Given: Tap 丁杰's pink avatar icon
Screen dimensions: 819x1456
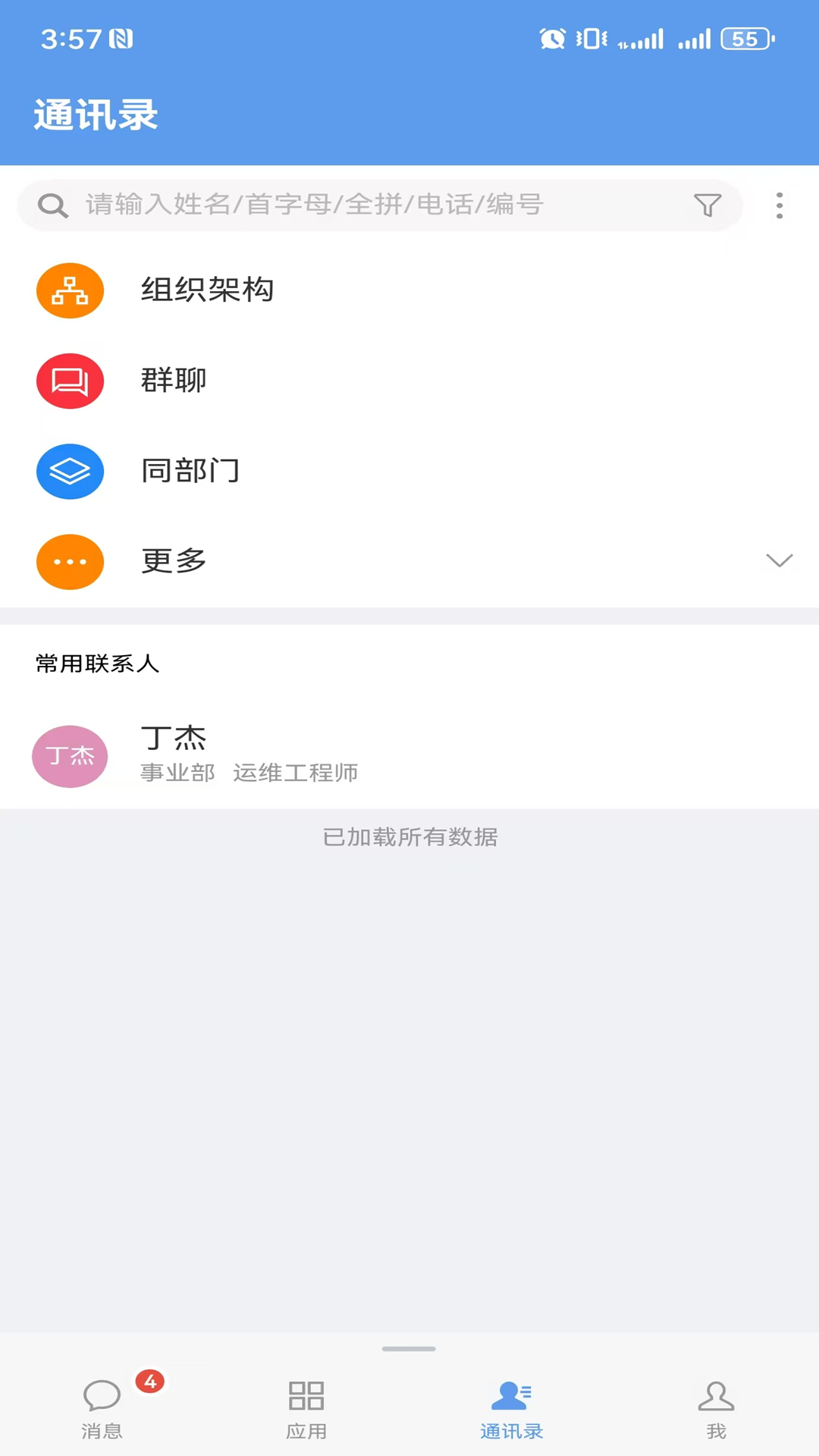Looking at the screenshot, I should click(70, 756).
